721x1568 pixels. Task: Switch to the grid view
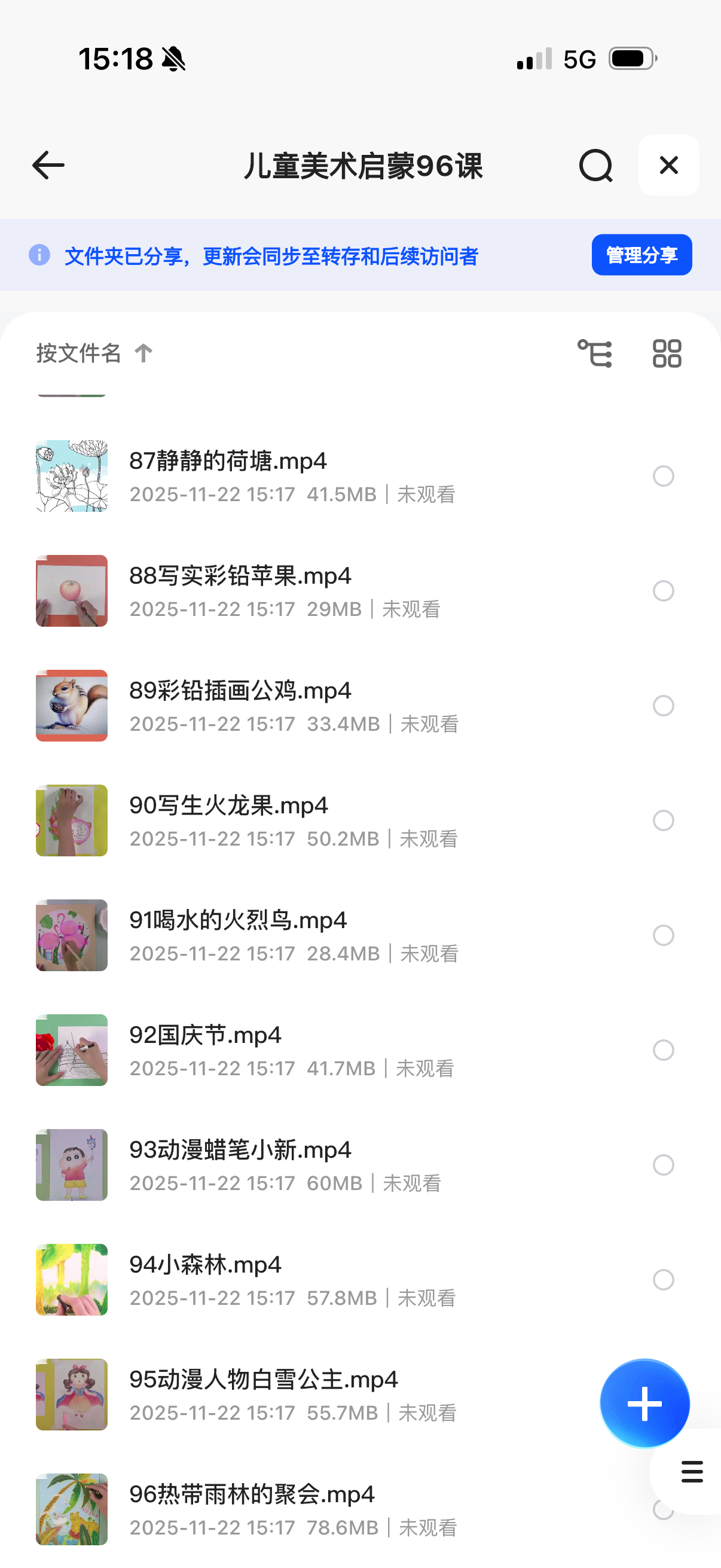click(667, 353)
